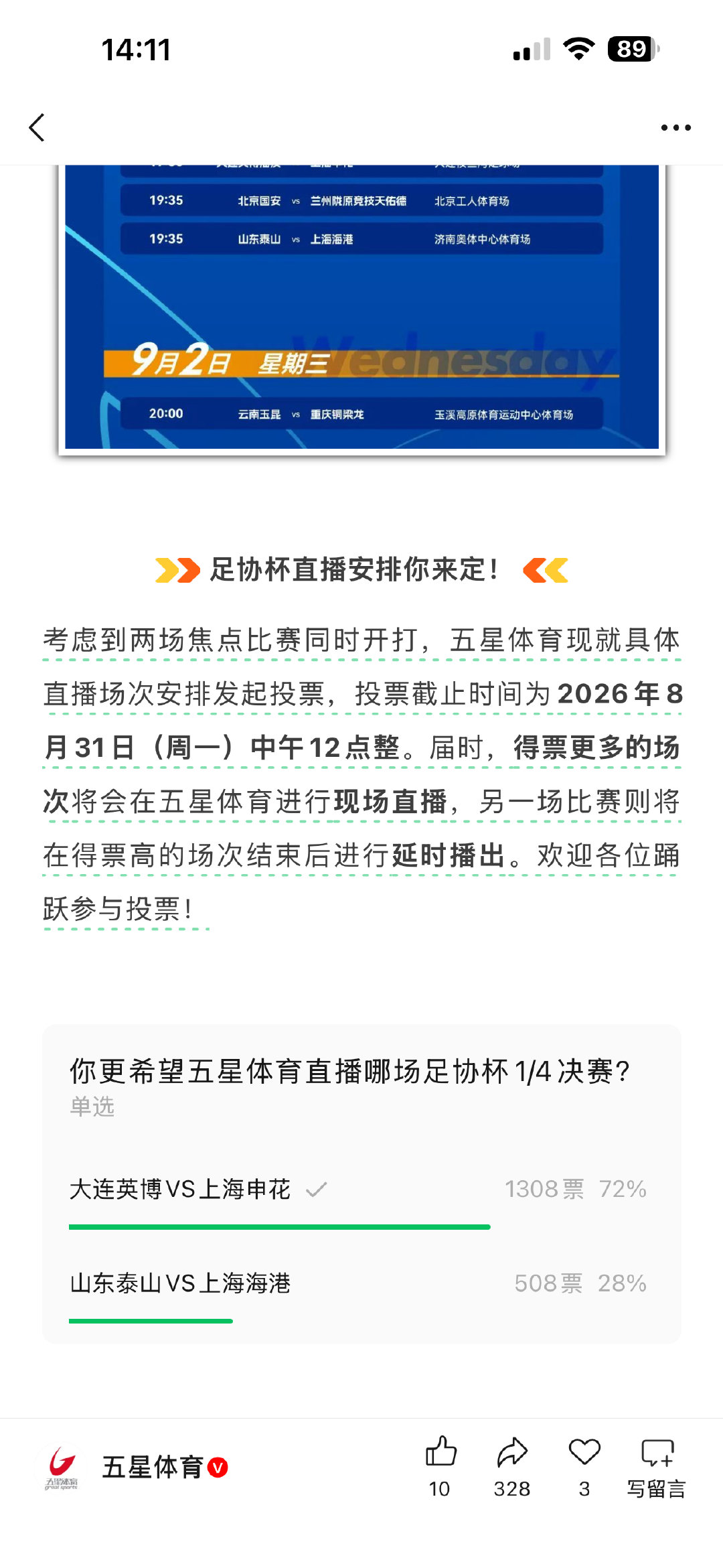Like the article with the thumbs-up icon
The height and width of the screenshot is (1568, 723).
[x=440, y=1466]
